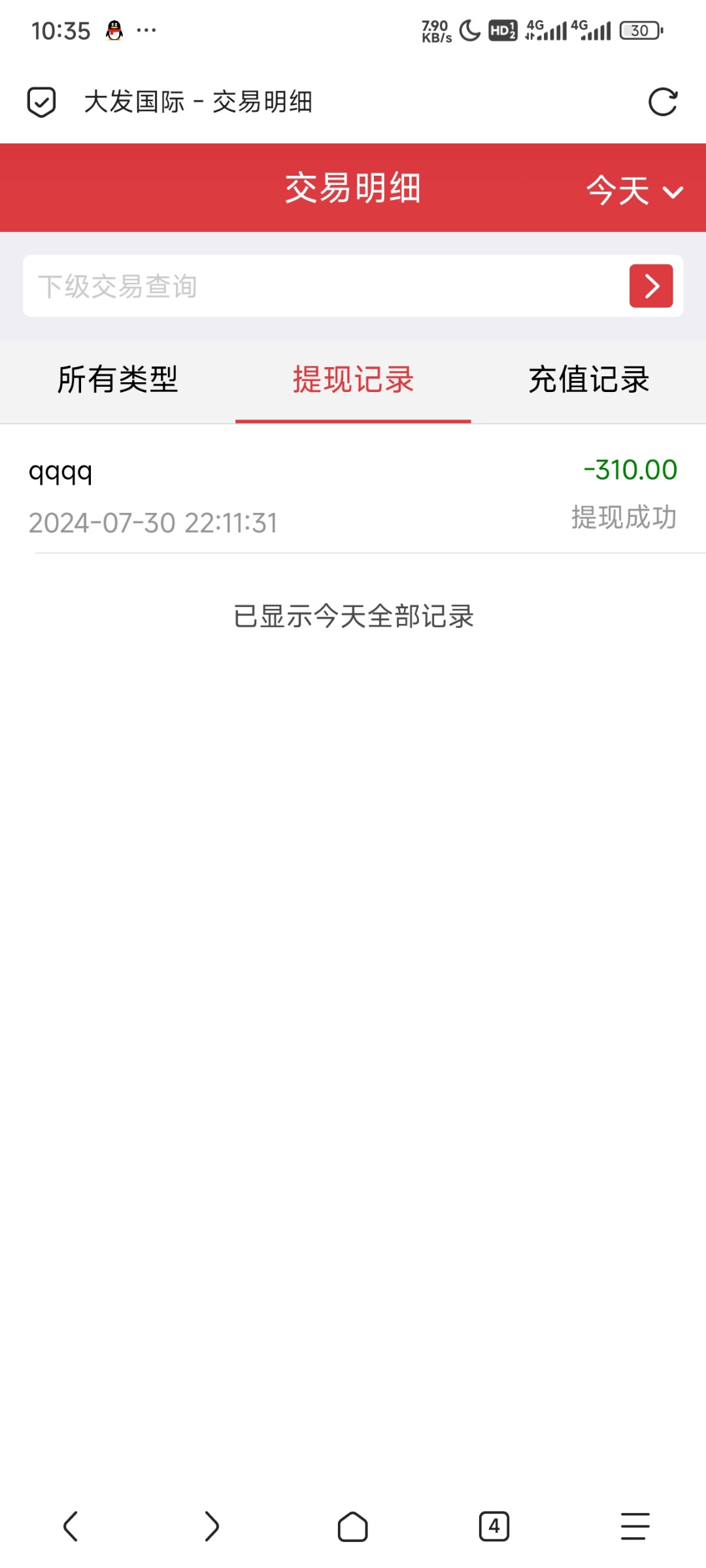Go forward in the browser history

(211, 1526)
